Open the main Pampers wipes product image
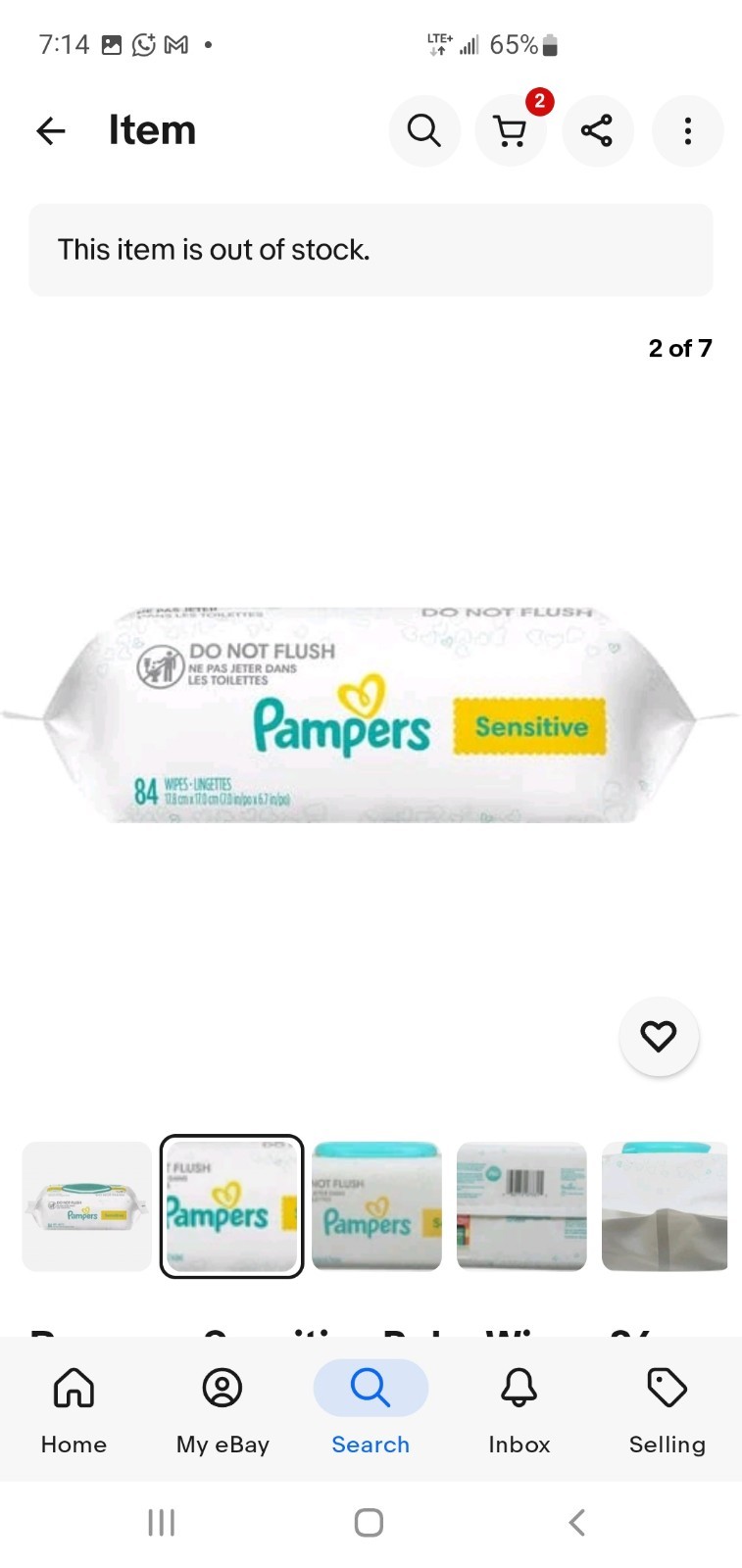 (371, 715)
